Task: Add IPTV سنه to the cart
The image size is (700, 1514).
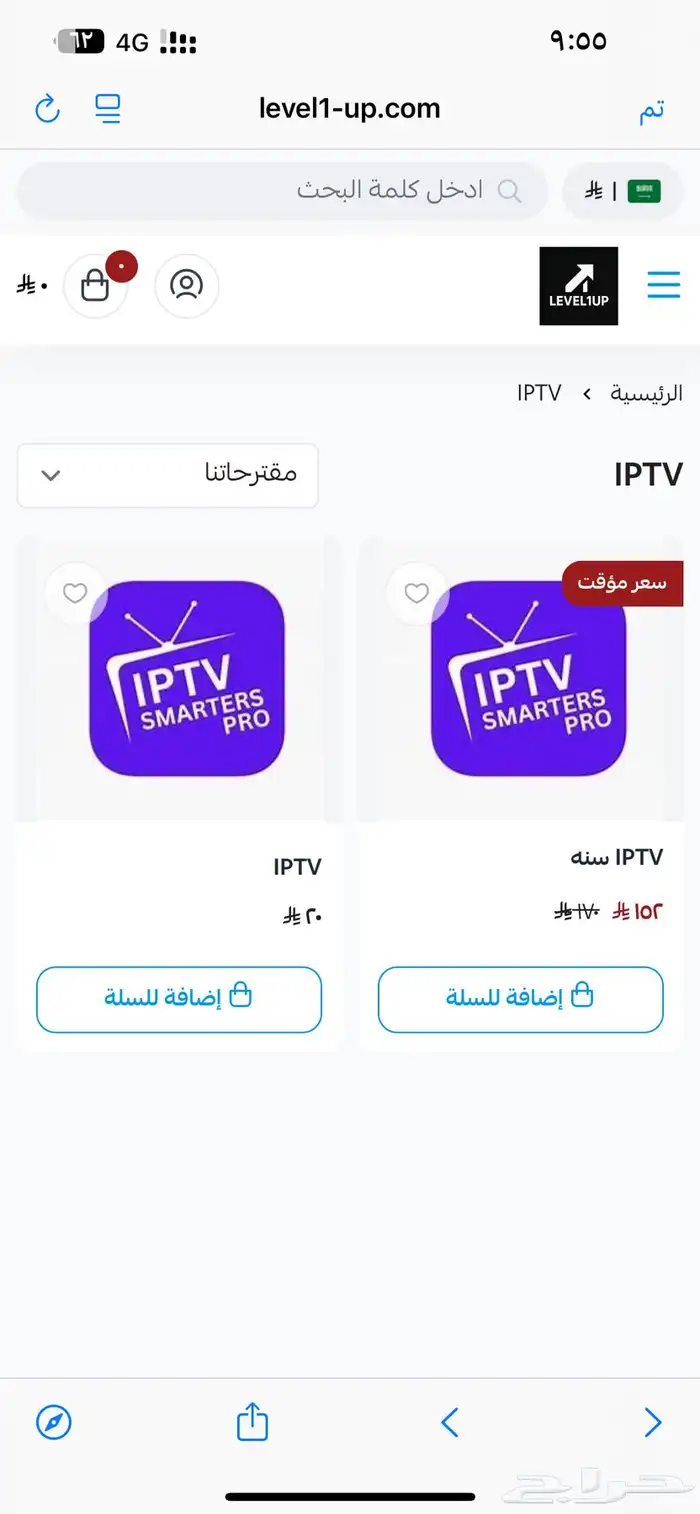Action: [x=521, y=999]
